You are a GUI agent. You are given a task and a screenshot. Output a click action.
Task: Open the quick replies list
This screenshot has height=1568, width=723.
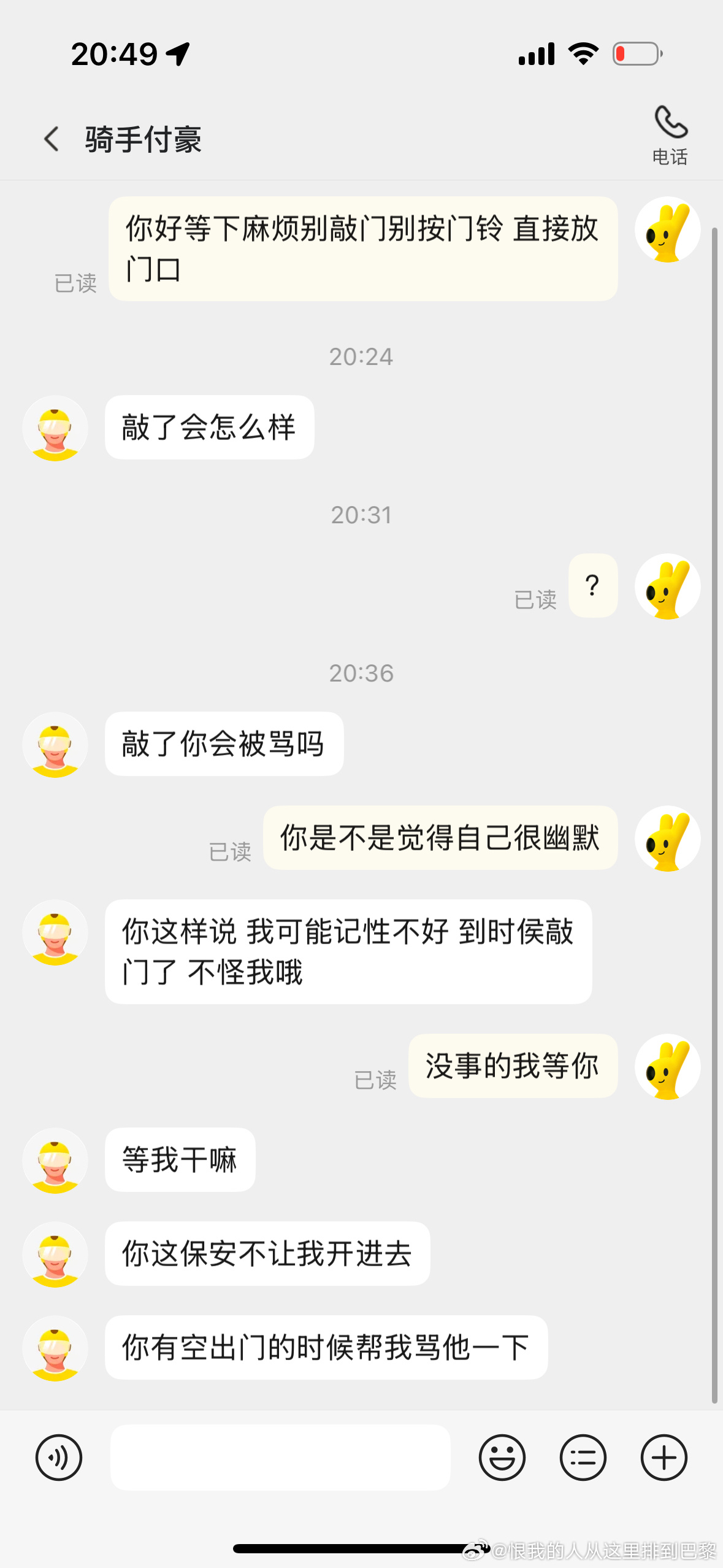click(583, 1457)
